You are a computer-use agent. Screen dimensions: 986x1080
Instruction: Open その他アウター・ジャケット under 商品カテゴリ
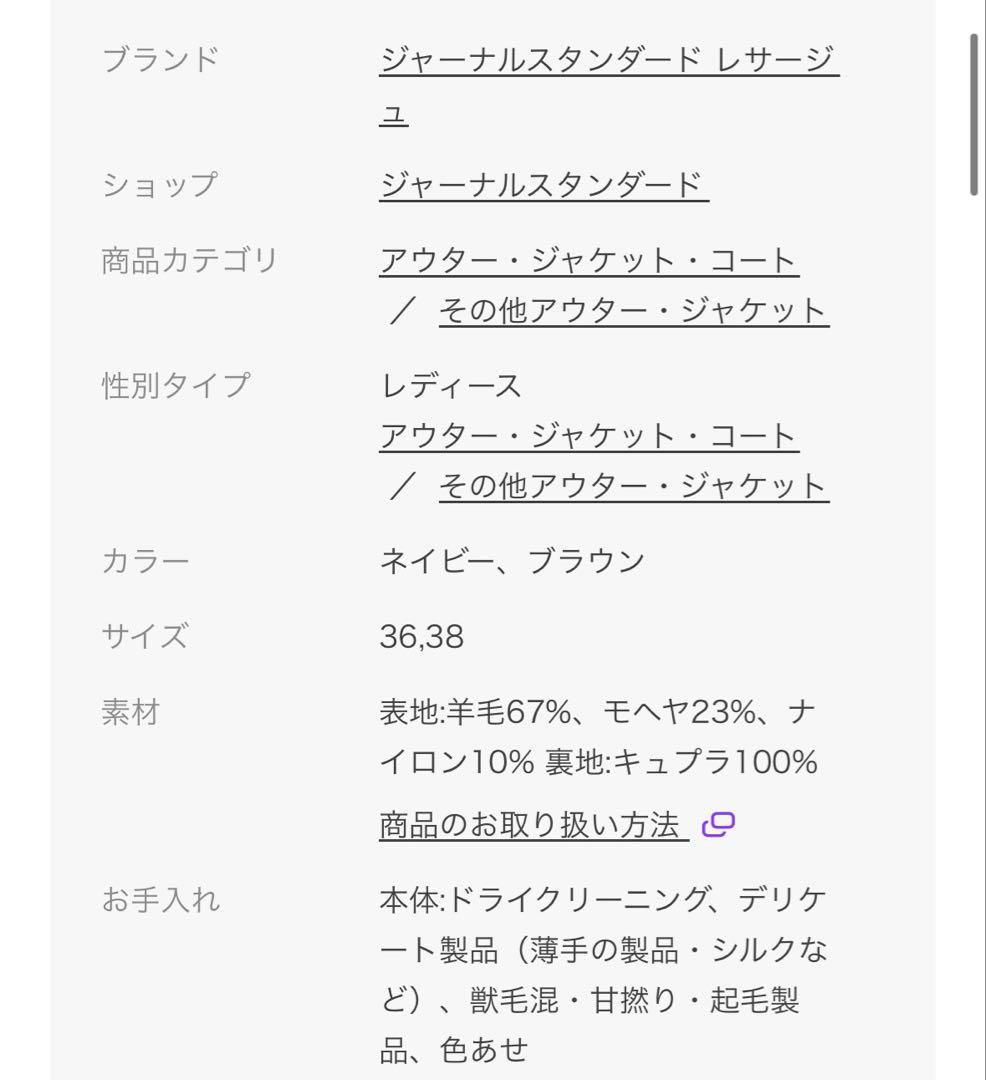pyautogui.click(x=633, y=311)
